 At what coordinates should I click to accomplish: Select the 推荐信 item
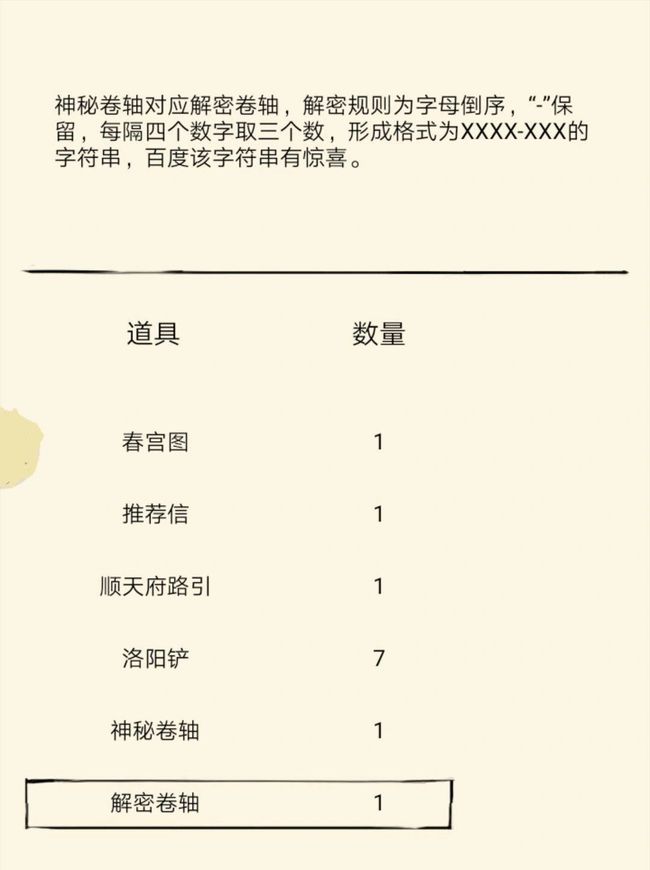point(155,514)
